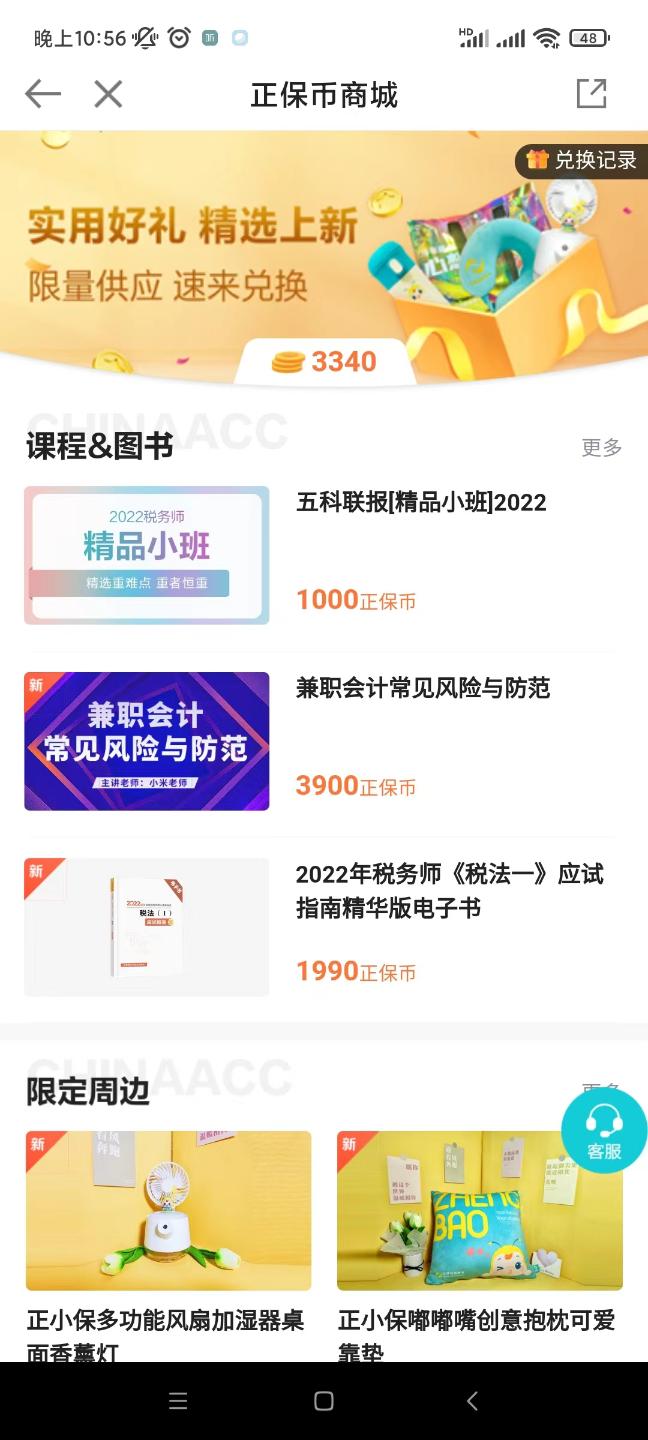Tap the system home button
This screenshot has height=1440, width=648.
(323, 1401)
